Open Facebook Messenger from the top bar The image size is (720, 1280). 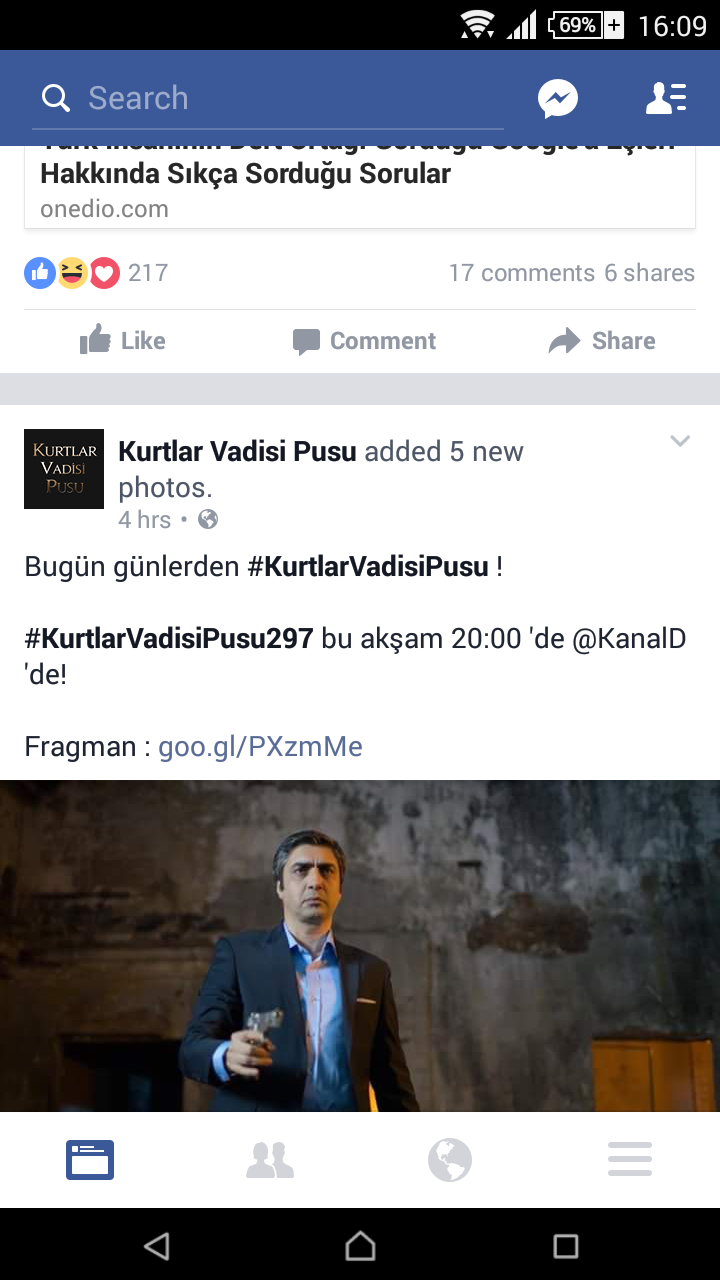tap(558, 97)
